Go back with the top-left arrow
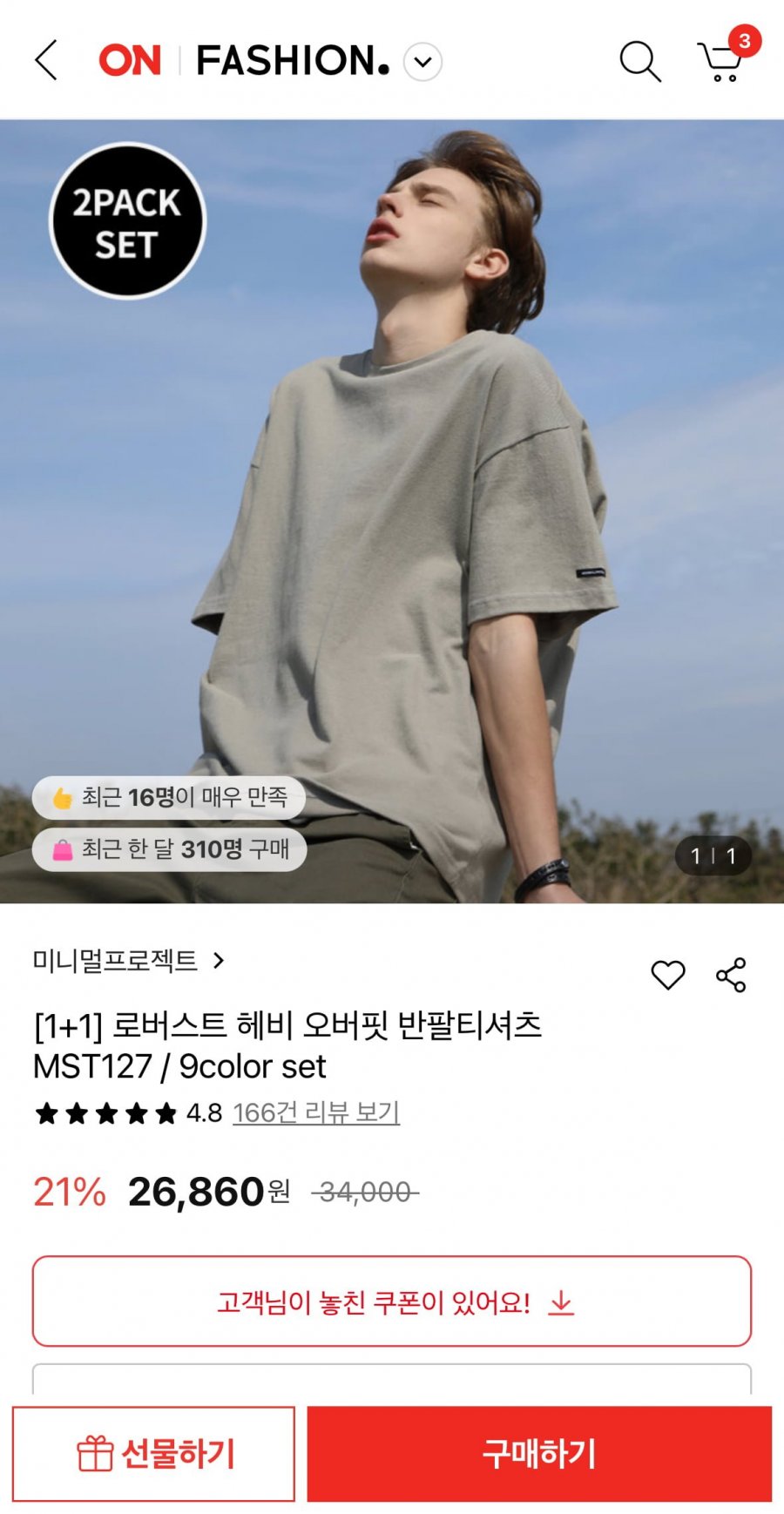The width and height of the screenshot is (784, 1514). pyautogui.click(x=46, y=60)
